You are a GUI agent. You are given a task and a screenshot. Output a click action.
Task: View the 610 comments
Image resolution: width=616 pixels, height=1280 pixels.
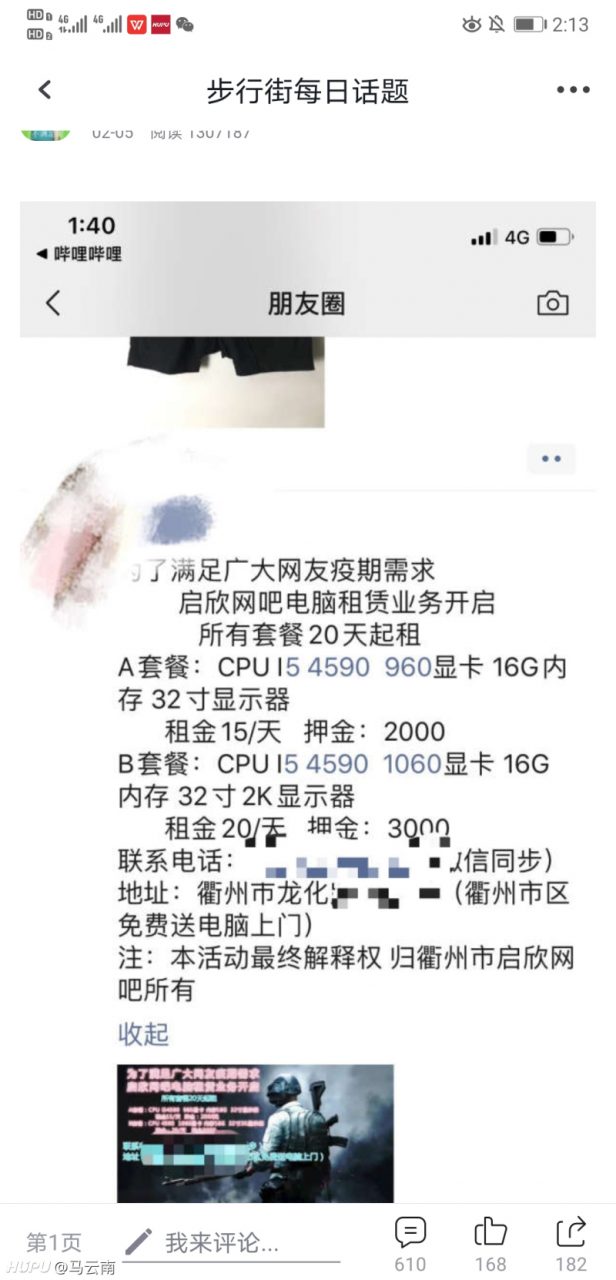click(x=410, y=1242)
